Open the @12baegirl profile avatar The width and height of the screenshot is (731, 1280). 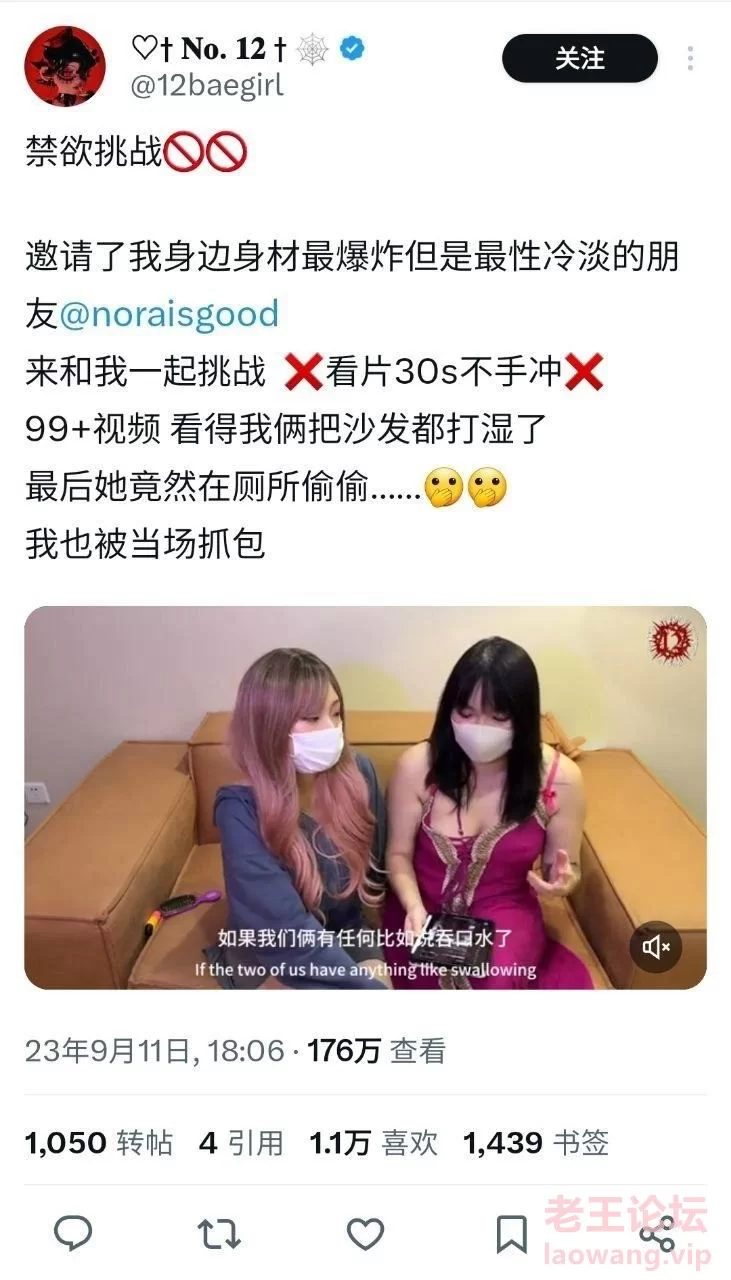(x=64, y=66)
